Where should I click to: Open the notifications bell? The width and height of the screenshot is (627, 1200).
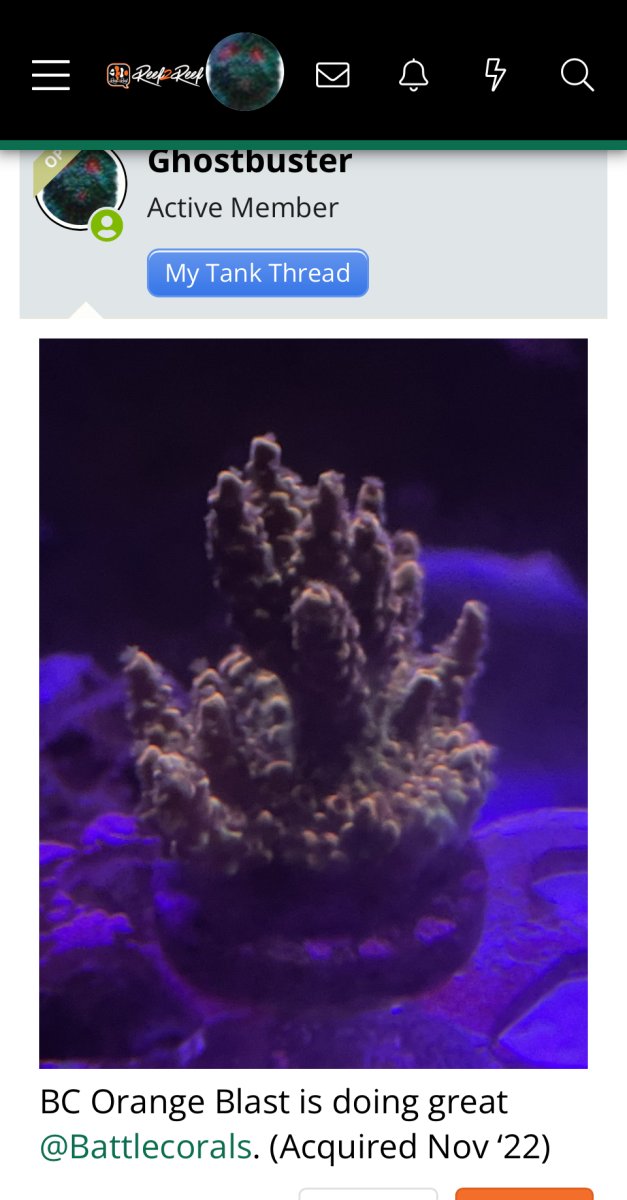tap(414, 75)
